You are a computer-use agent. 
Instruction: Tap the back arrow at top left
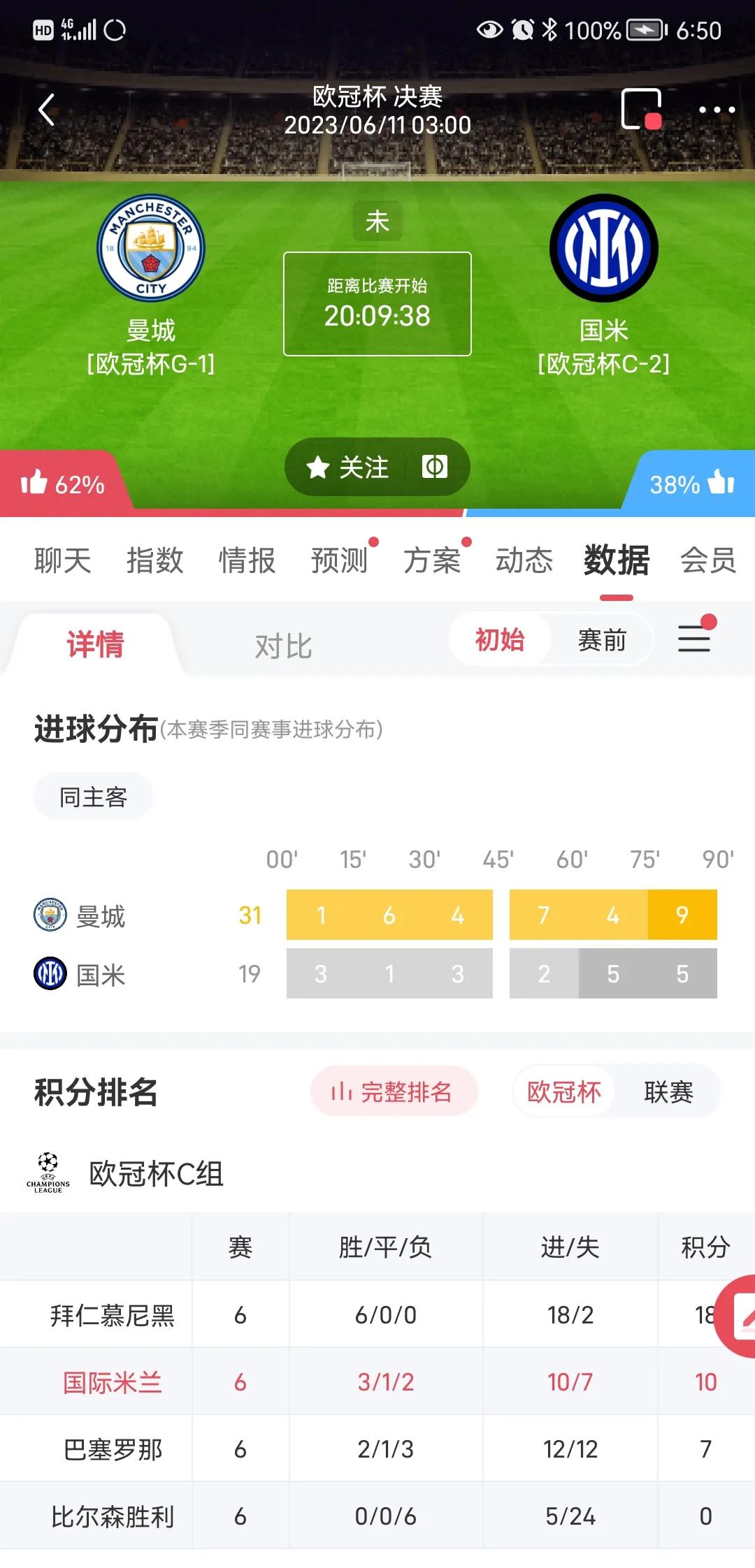44,110
